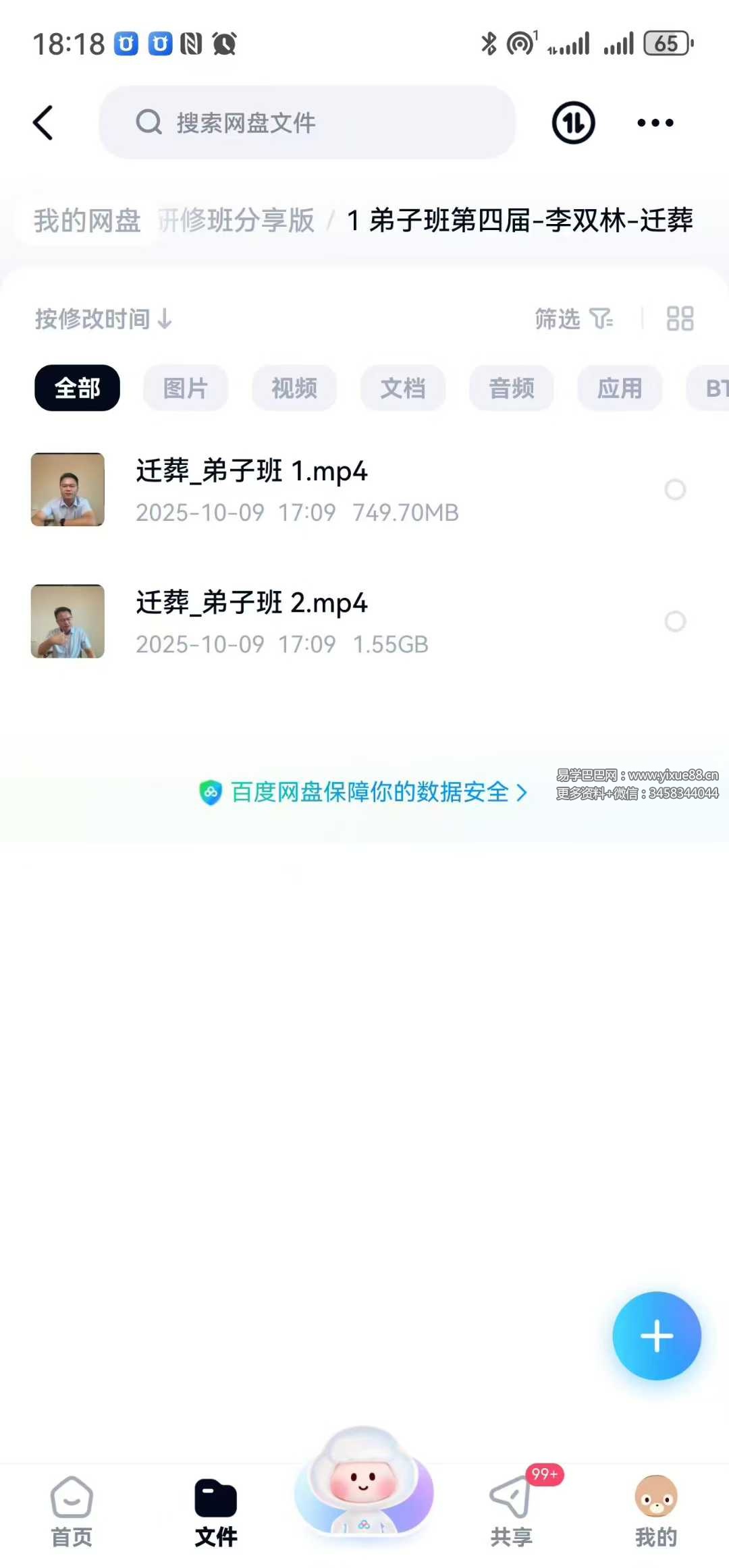Select the circle for 迁葬_弟子班 2.mp4
The height and width of the screenshot is (1568, 729).
(x=675, y=621)
